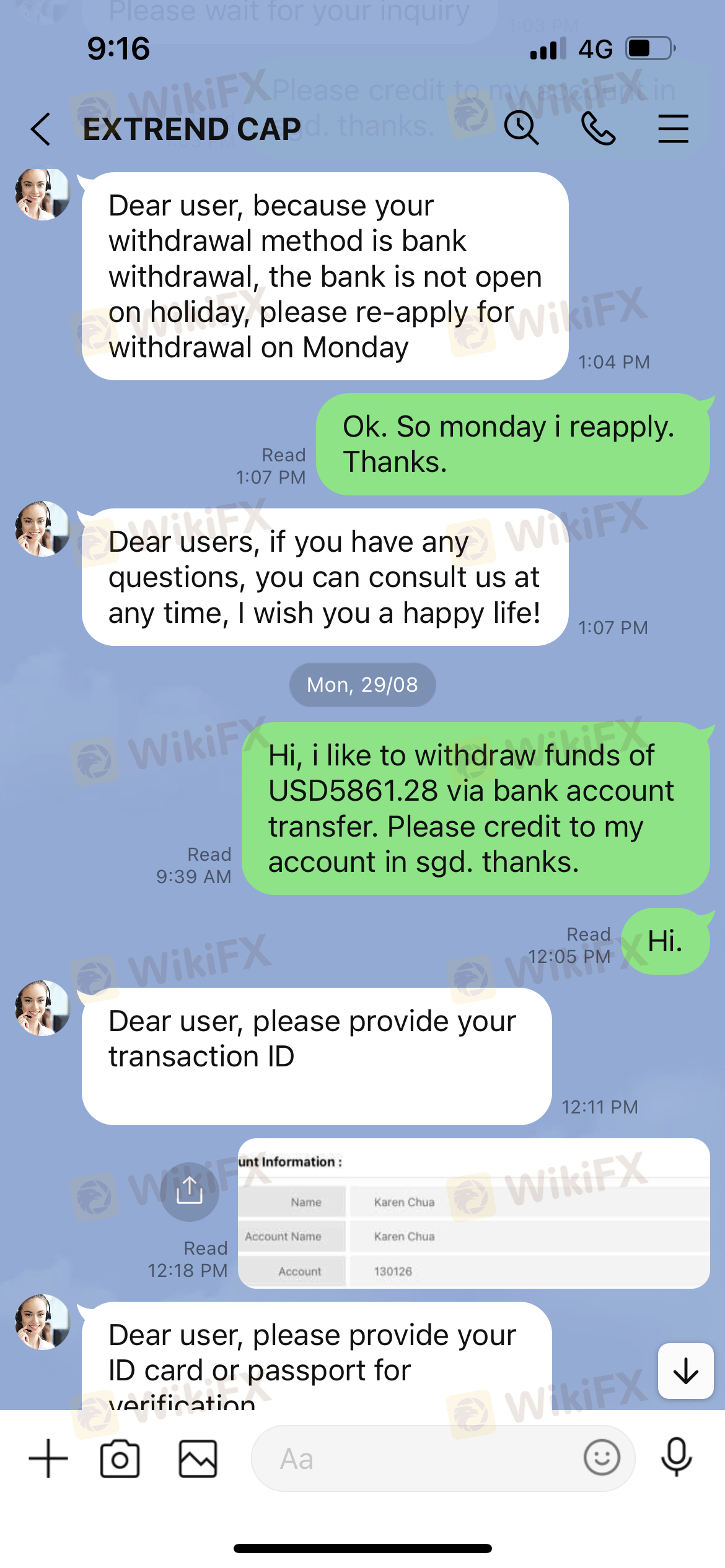The image size is (725, 1568).
Task: Open the emoji and sticker picker
Action: 602,1458
